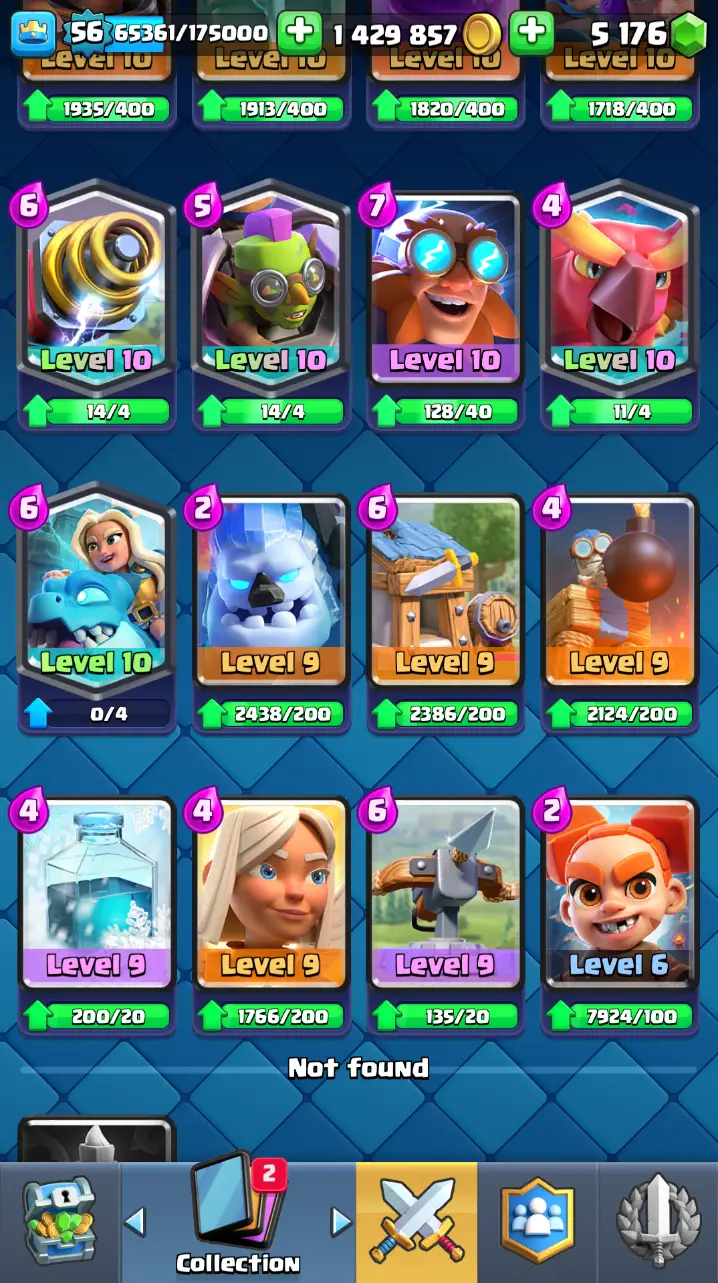718x1283 pixels.
Task: Open the red bird Level 10 card
Action: coord(619,290)
